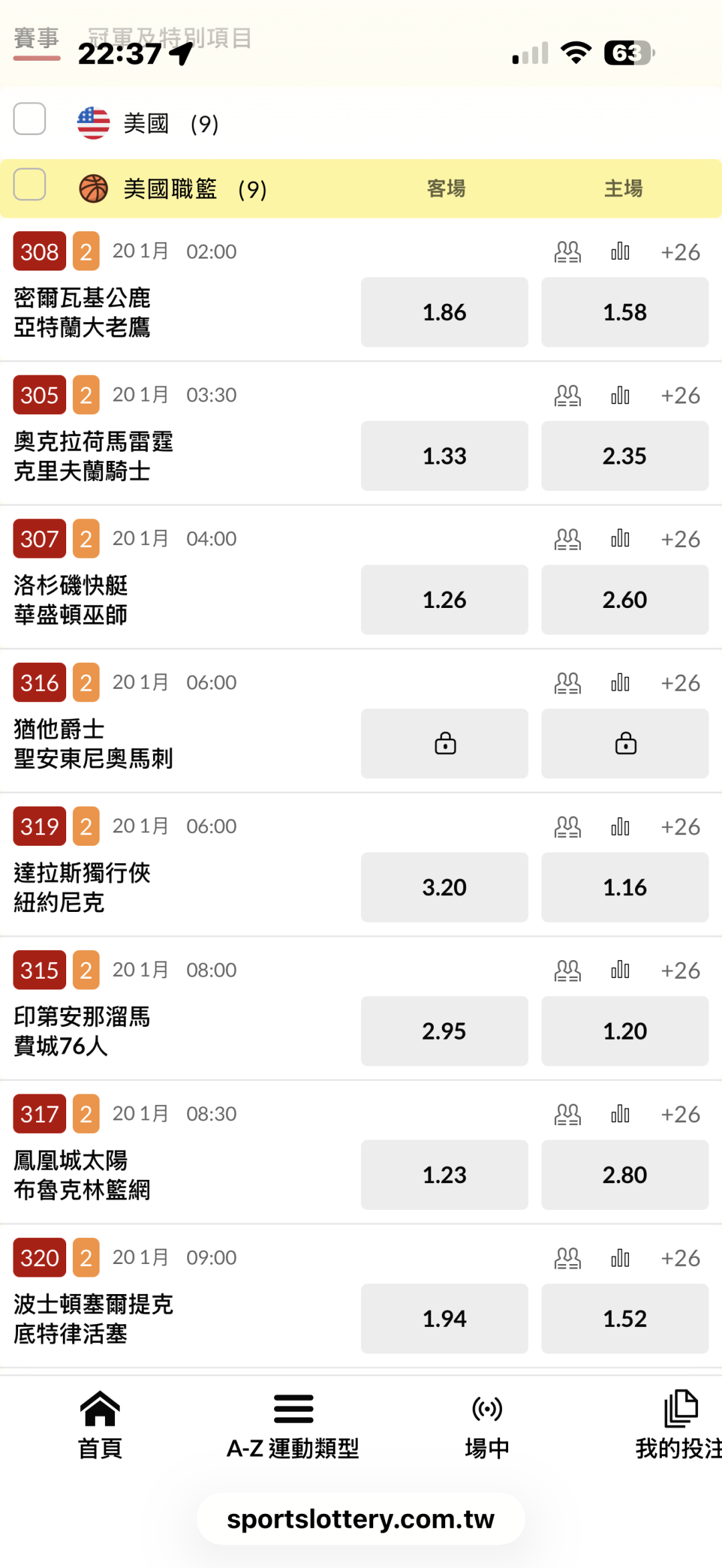This screenshot has width=722, height=1568.
Task: Select home odds 1.58 for 亞特蘭大老鷹
Action: (625, 312)
